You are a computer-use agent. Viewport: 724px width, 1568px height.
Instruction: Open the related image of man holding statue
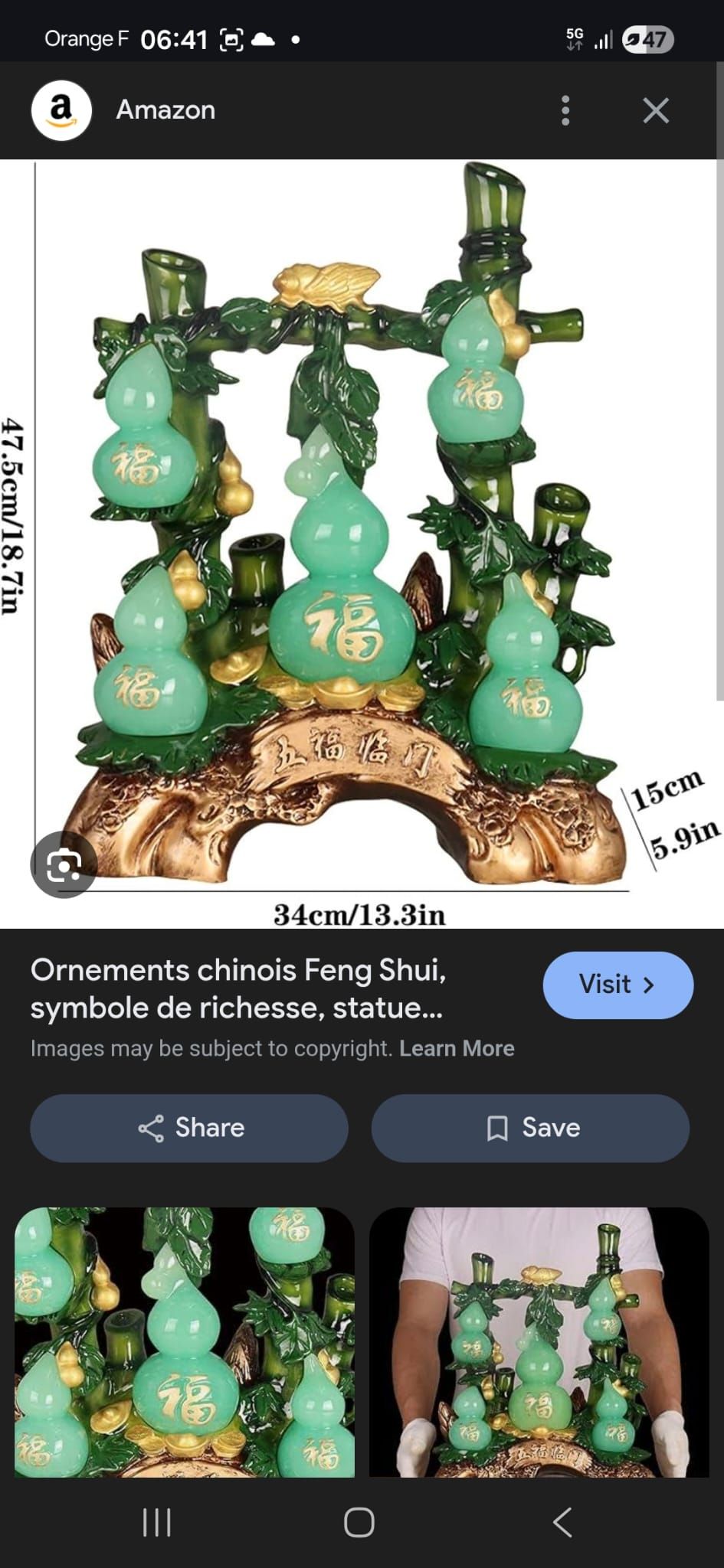539,1341
